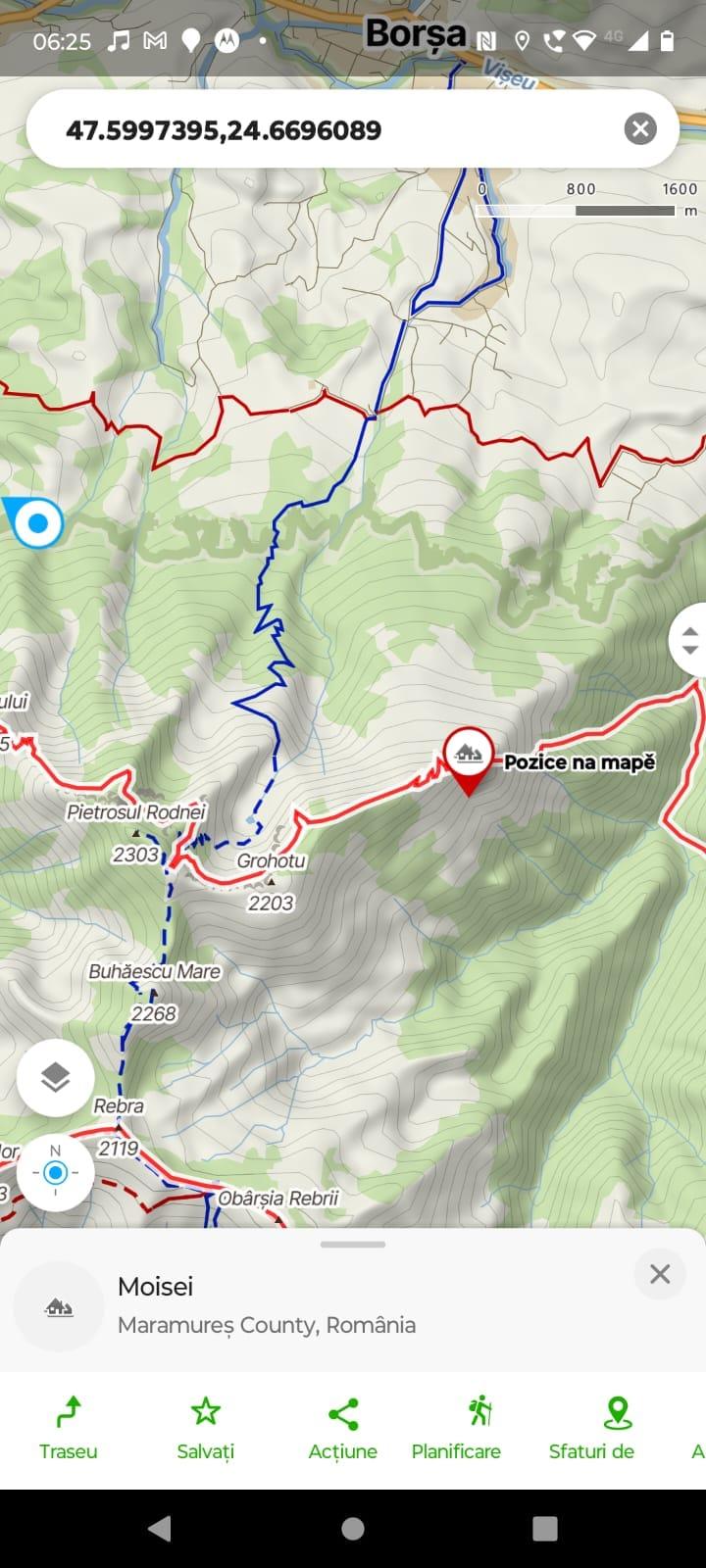Go to the home screen
Viewport: 706px width, 1568px height.
[x=353, y=1529]
